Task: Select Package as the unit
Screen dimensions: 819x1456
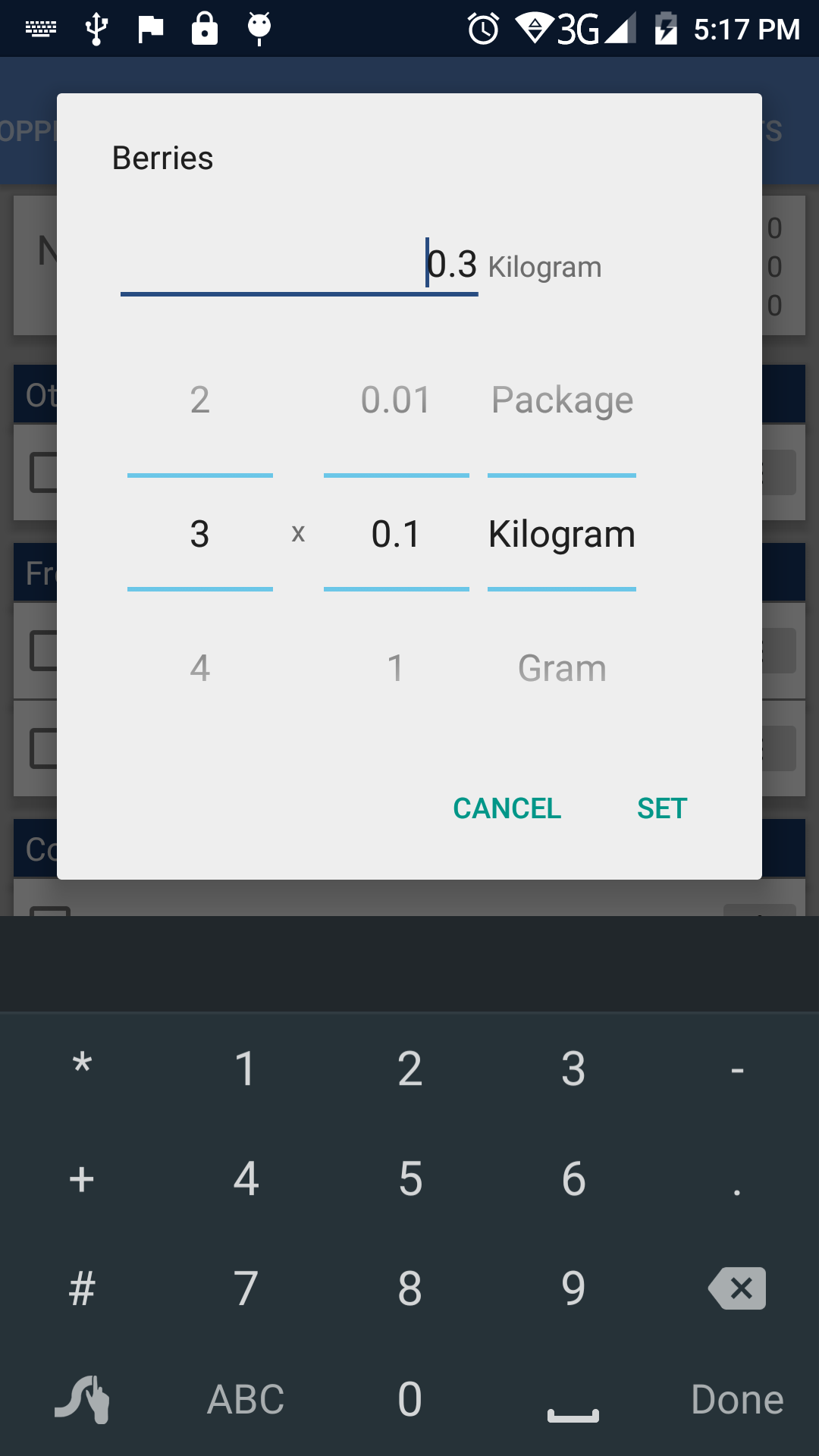Action: pos(561,400)
